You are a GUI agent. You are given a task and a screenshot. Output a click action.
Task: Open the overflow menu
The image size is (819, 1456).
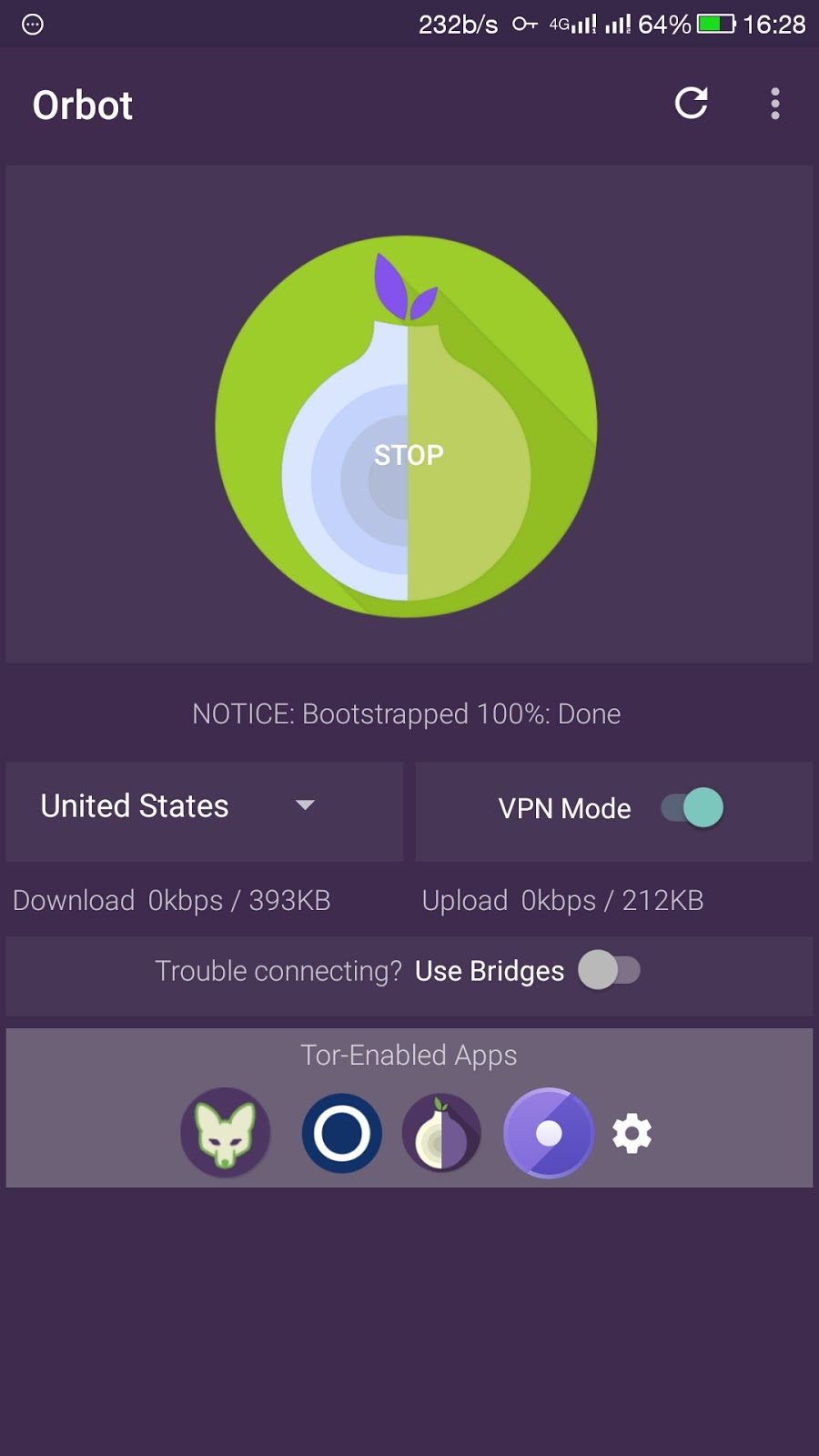774,104
